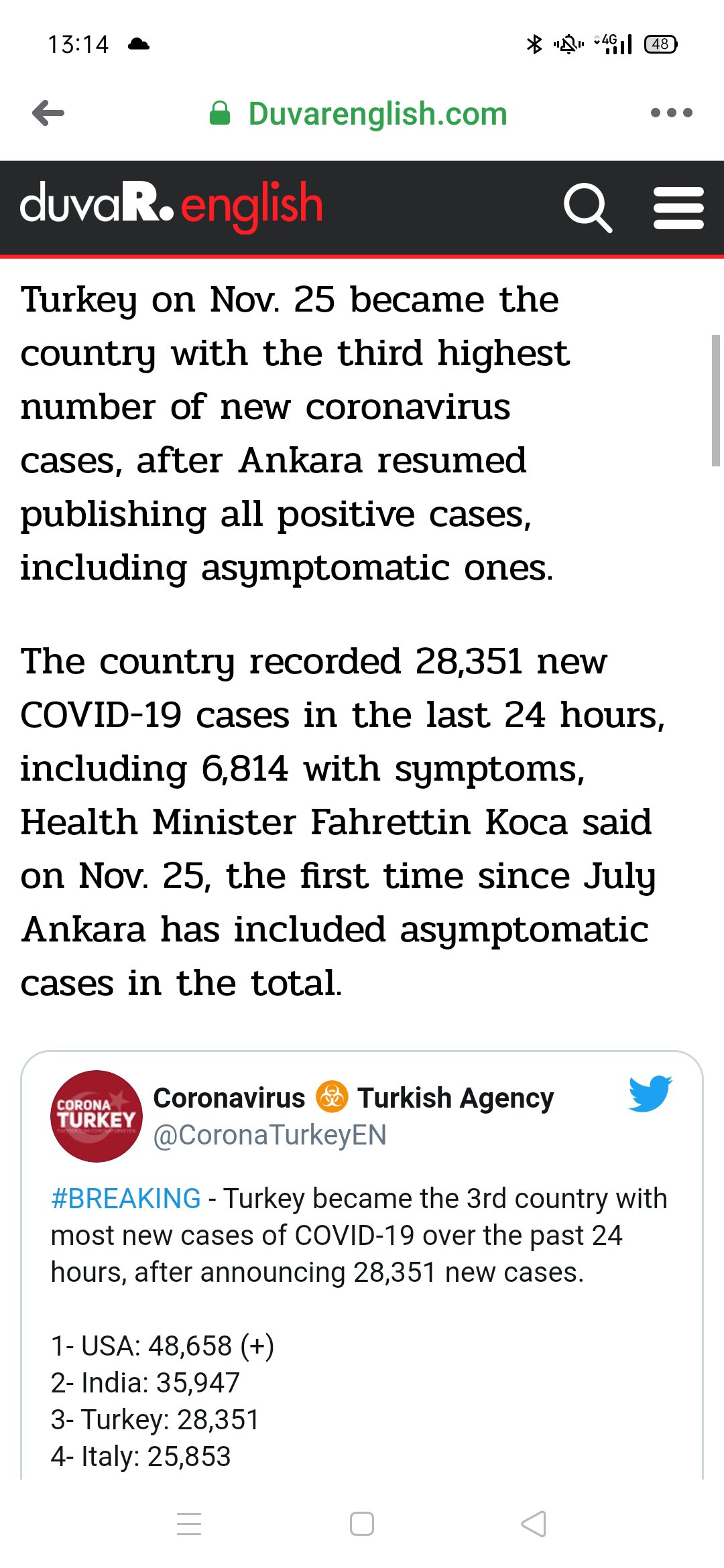Screen dimensions: 724x1568
Task: Tap the system home button
Action: pos(362,1524)
